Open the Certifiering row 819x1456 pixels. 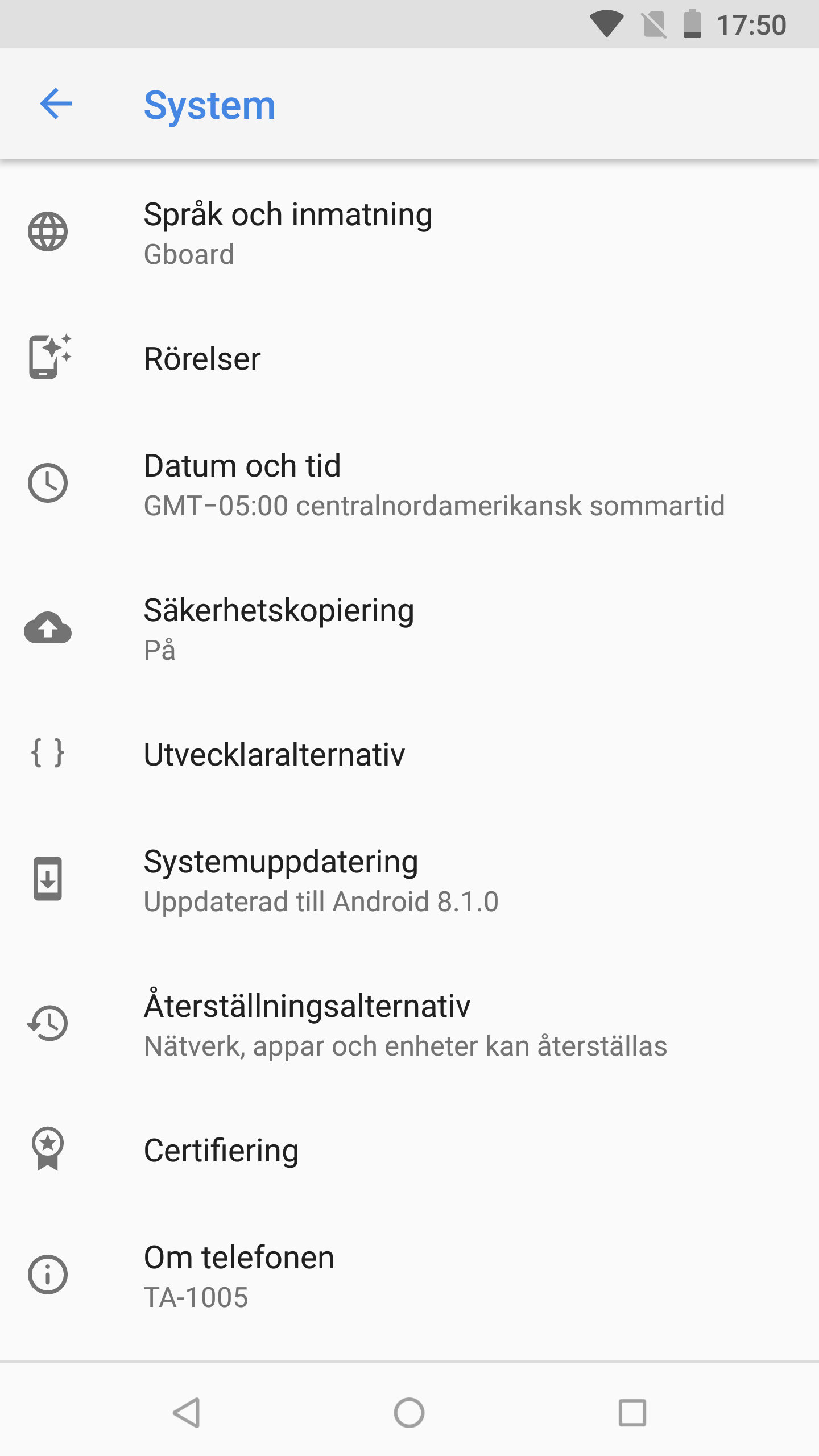tap(409, 1150)
